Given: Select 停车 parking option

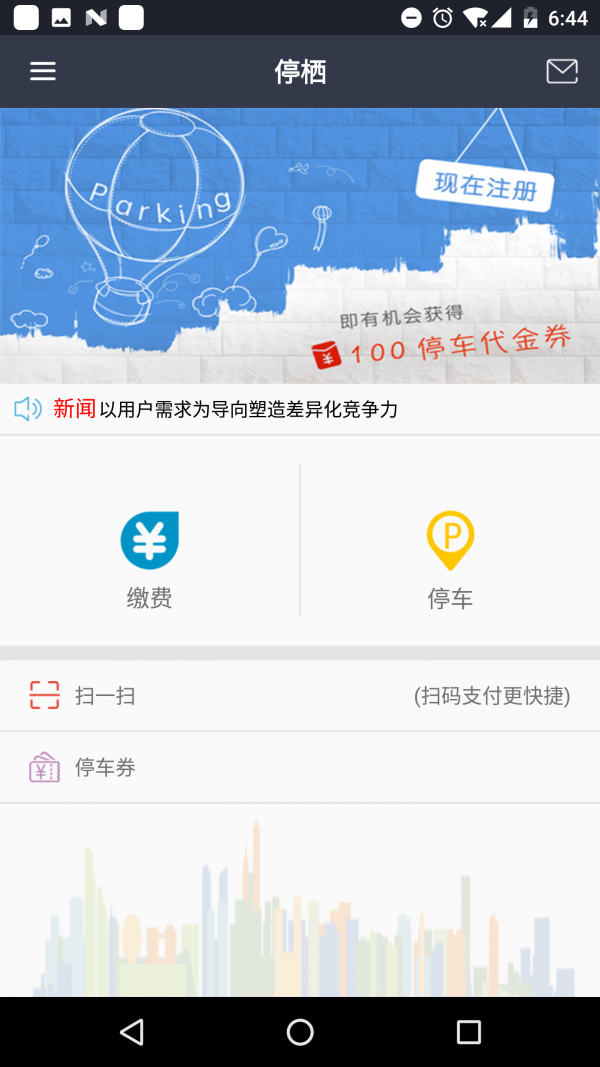Looking at the screenshot, I should (x=450, y=558).
